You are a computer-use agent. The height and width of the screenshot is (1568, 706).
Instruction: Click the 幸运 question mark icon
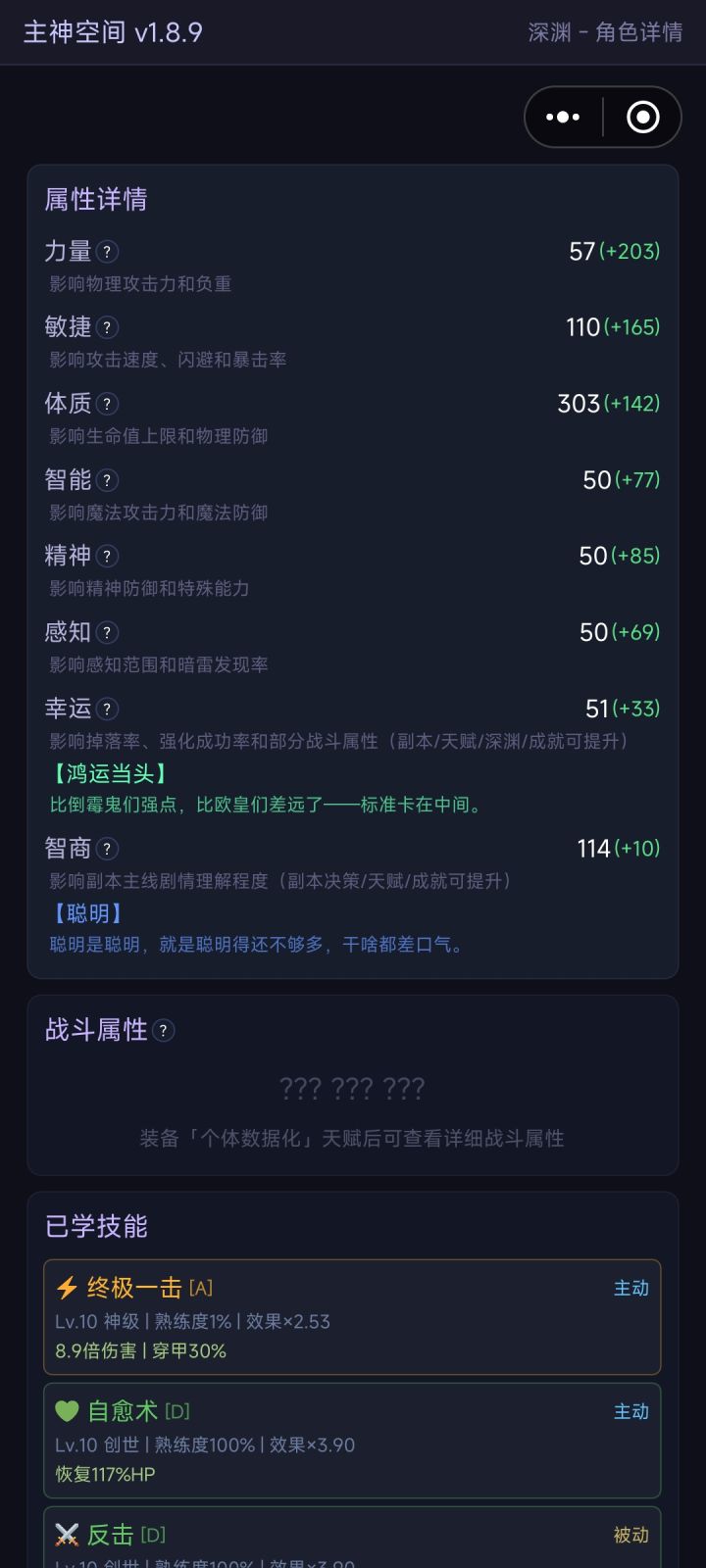(x=108, y=709)
